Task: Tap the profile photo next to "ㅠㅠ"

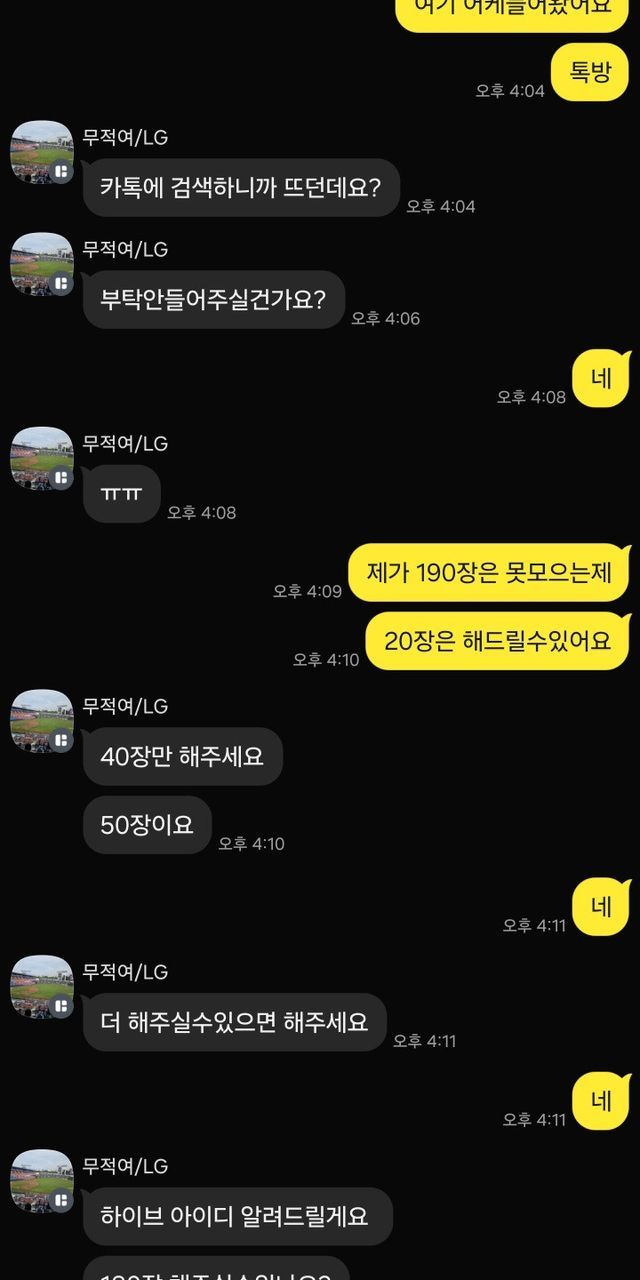Action: coord(41,458)
